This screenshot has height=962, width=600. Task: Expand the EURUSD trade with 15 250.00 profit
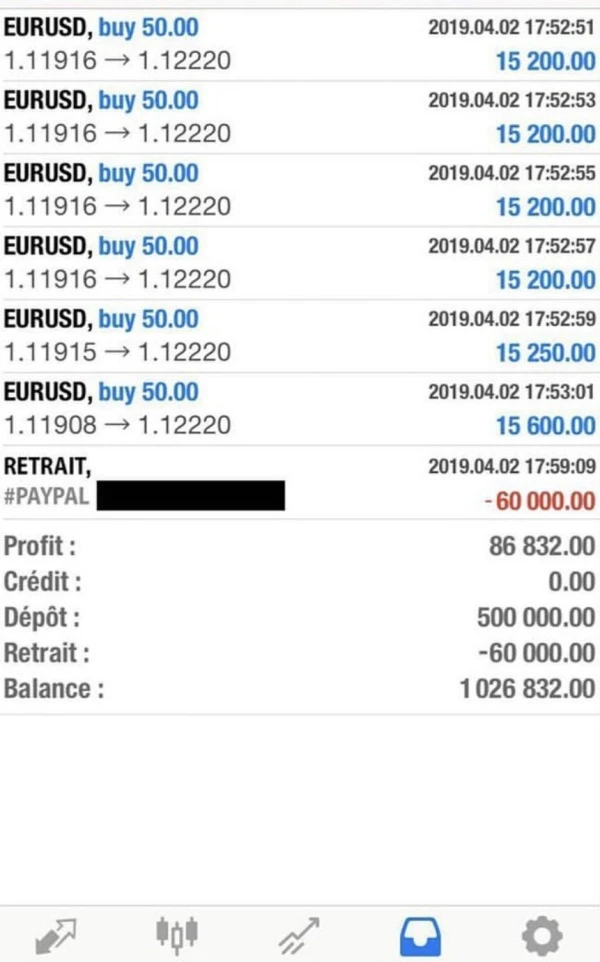[300, 336]
